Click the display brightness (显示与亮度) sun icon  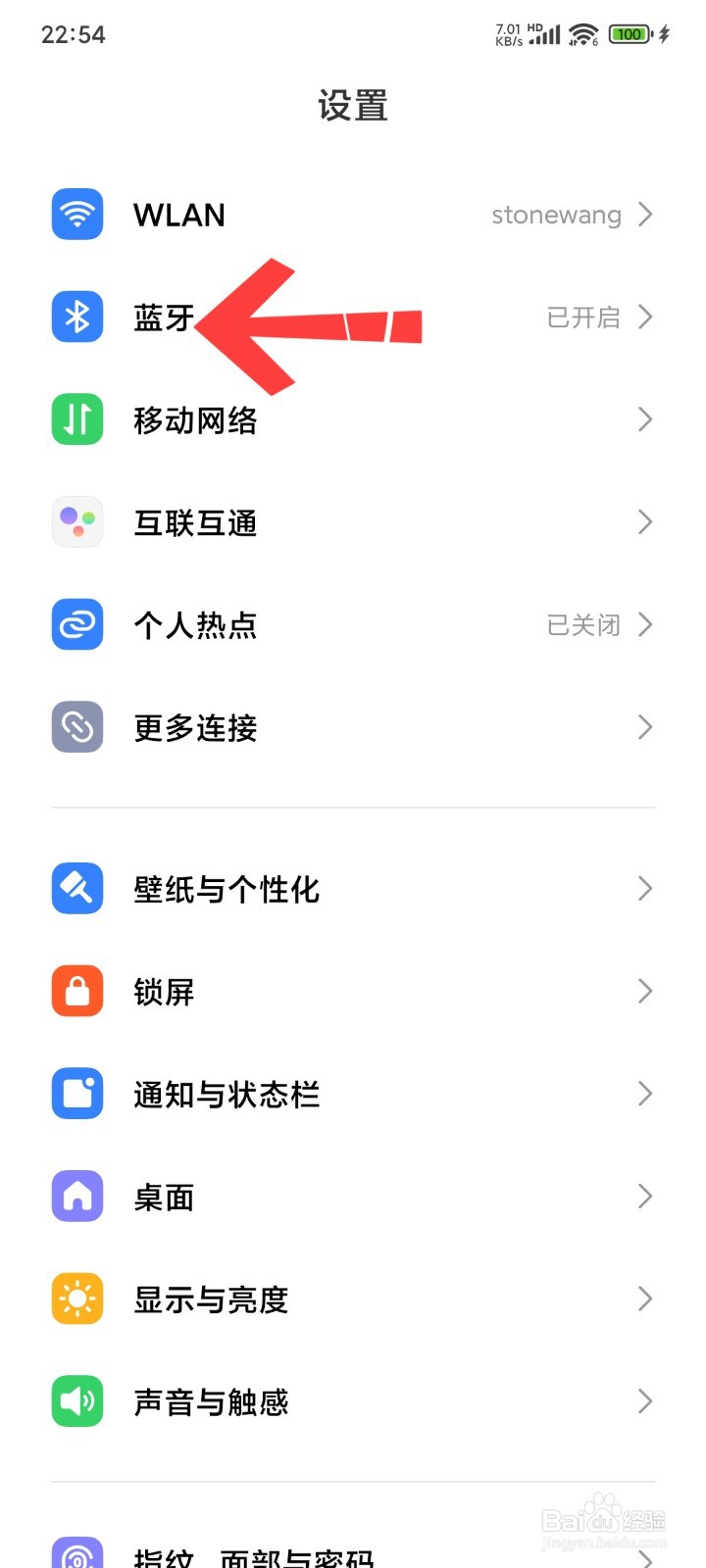point(76,1298)
